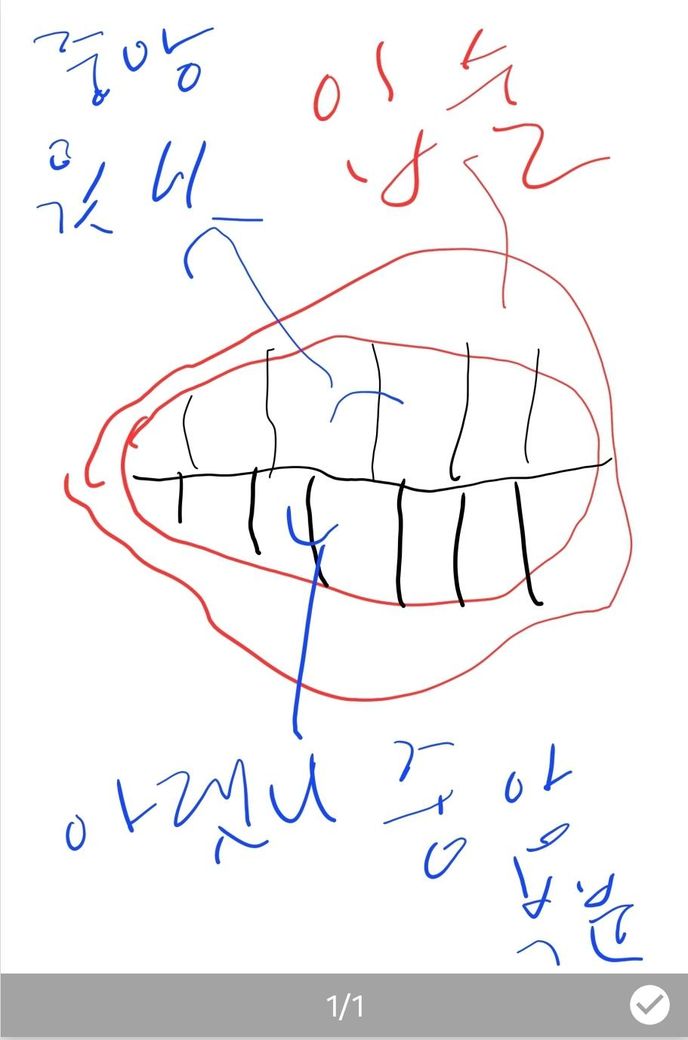Tap the checkmark to select this image
Screen dimensions: 688x1040
coord(649,1005)
